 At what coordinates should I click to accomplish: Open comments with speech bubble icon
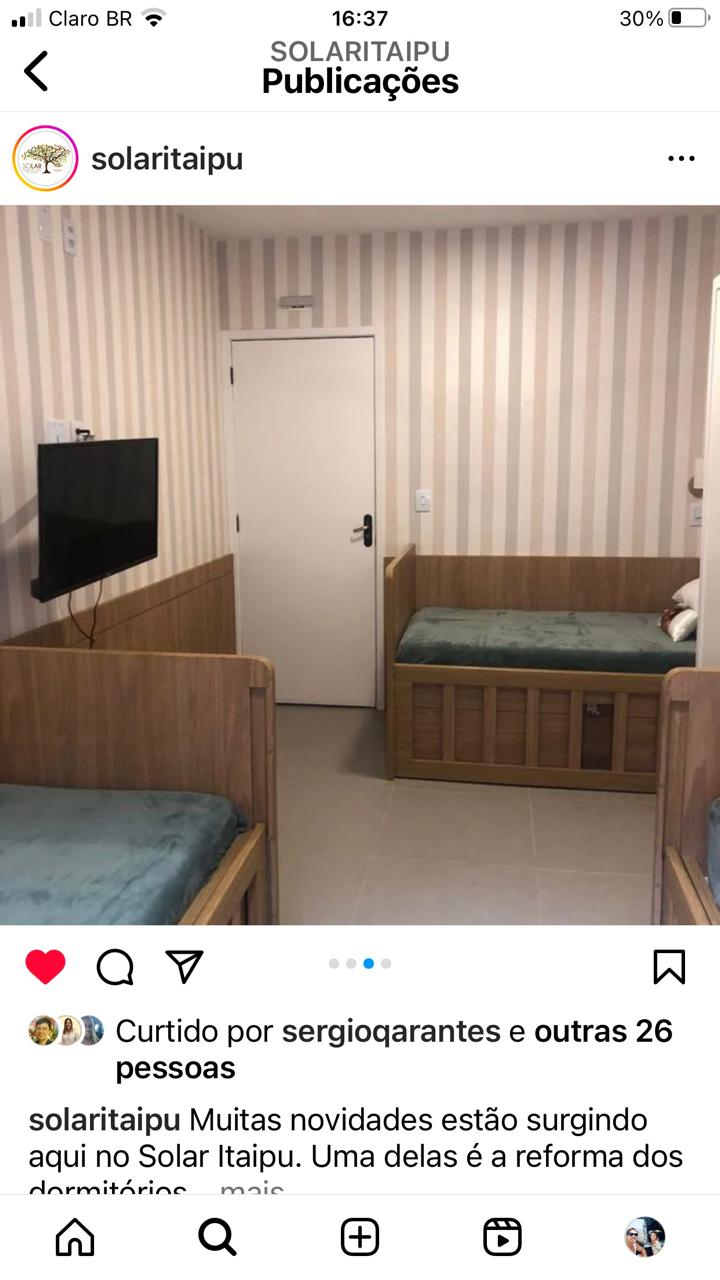115,966
